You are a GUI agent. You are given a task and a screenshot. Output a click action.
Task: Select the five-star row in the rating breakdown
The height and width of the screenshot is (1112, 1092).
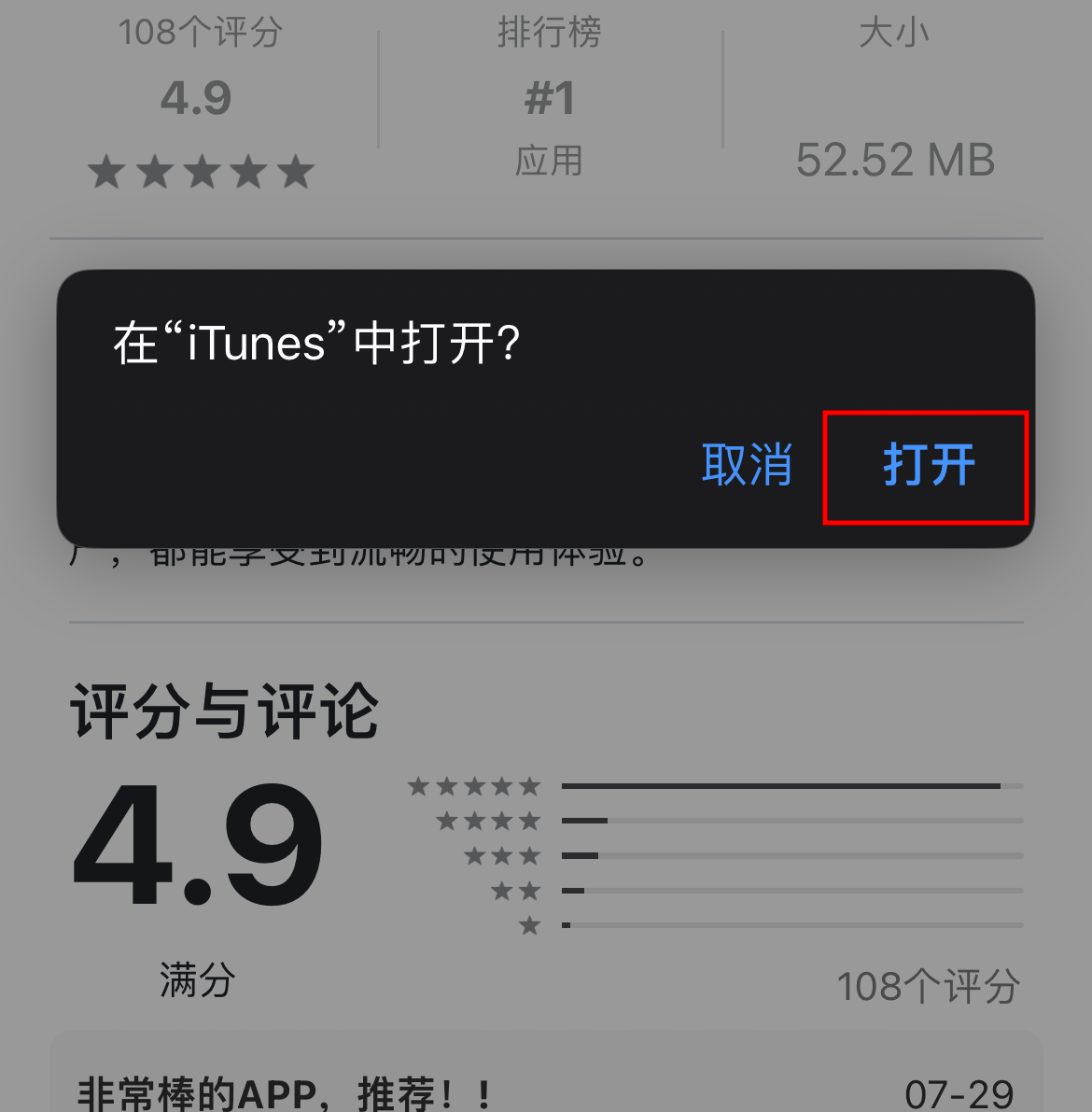(476, 787)
